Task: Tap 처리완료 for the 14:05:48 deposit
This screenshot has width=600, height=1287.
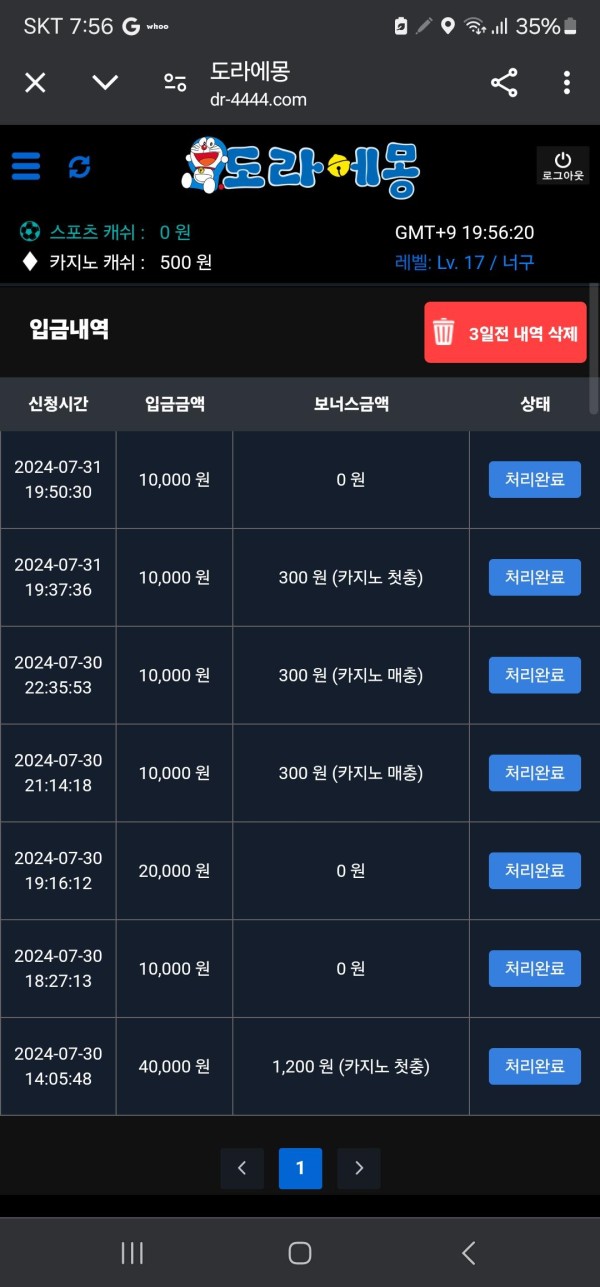Action: coord(534,1066)
